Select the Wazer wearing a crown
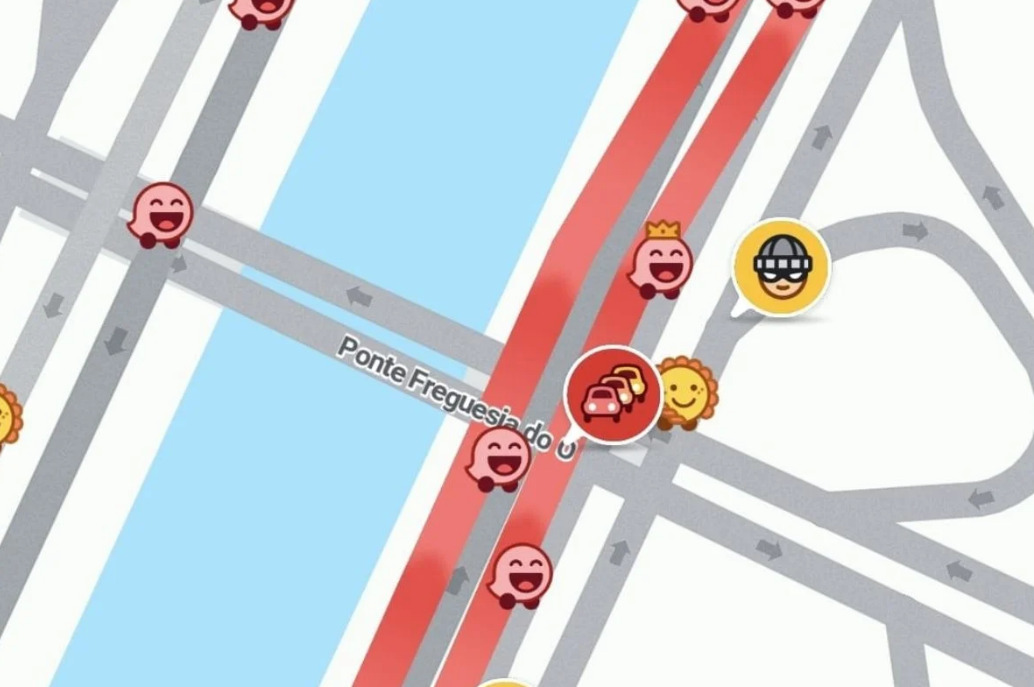 (x=660, y=263)
